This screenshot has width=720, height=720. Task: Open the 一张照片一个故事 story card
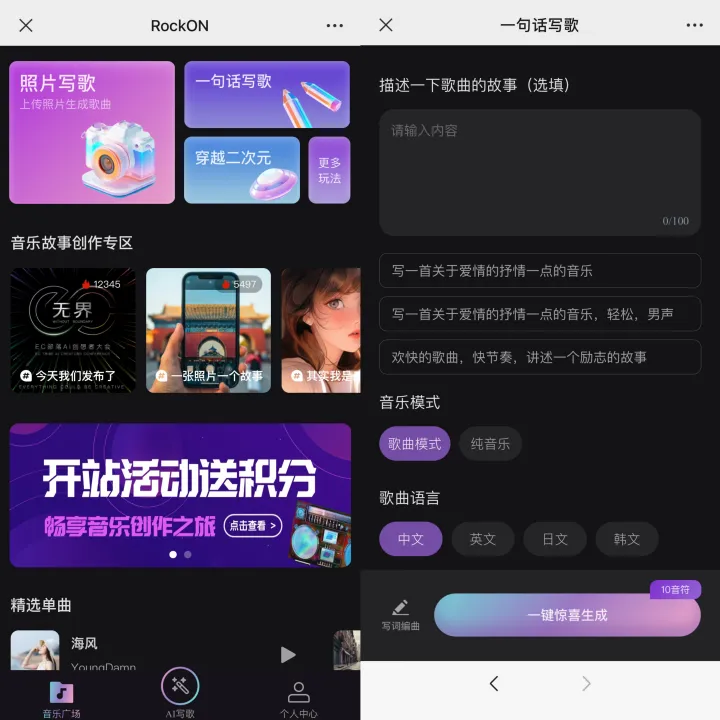coord(208,330)
